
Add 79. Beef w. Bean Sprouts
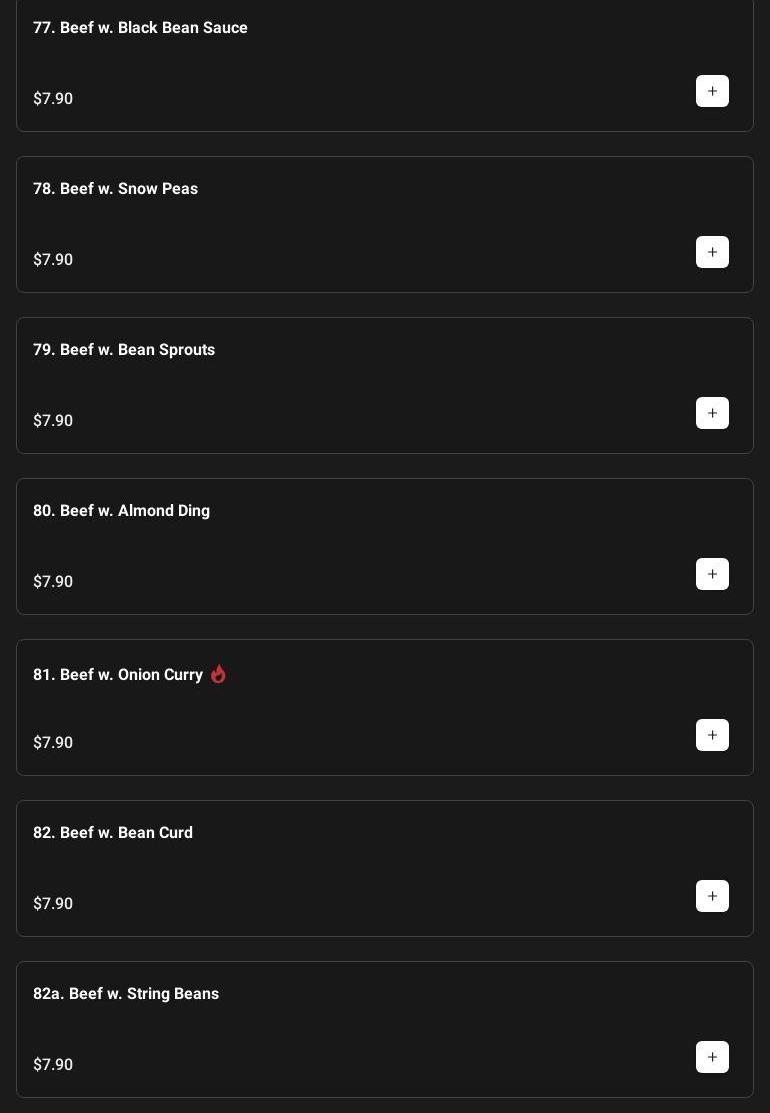point(712,413)
